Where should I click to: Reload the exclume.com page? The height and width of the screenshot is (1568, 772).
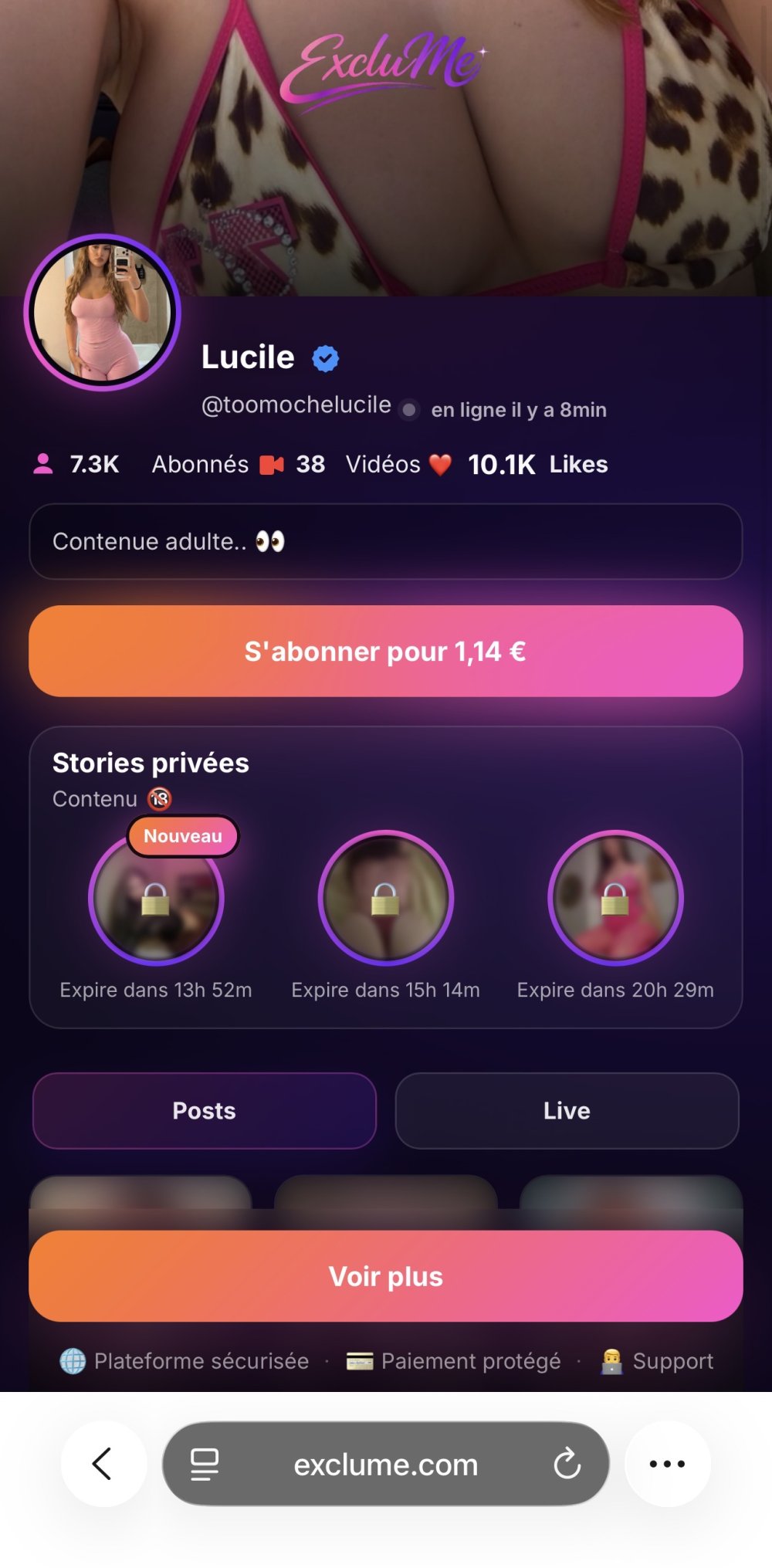tap(567, 1463)
